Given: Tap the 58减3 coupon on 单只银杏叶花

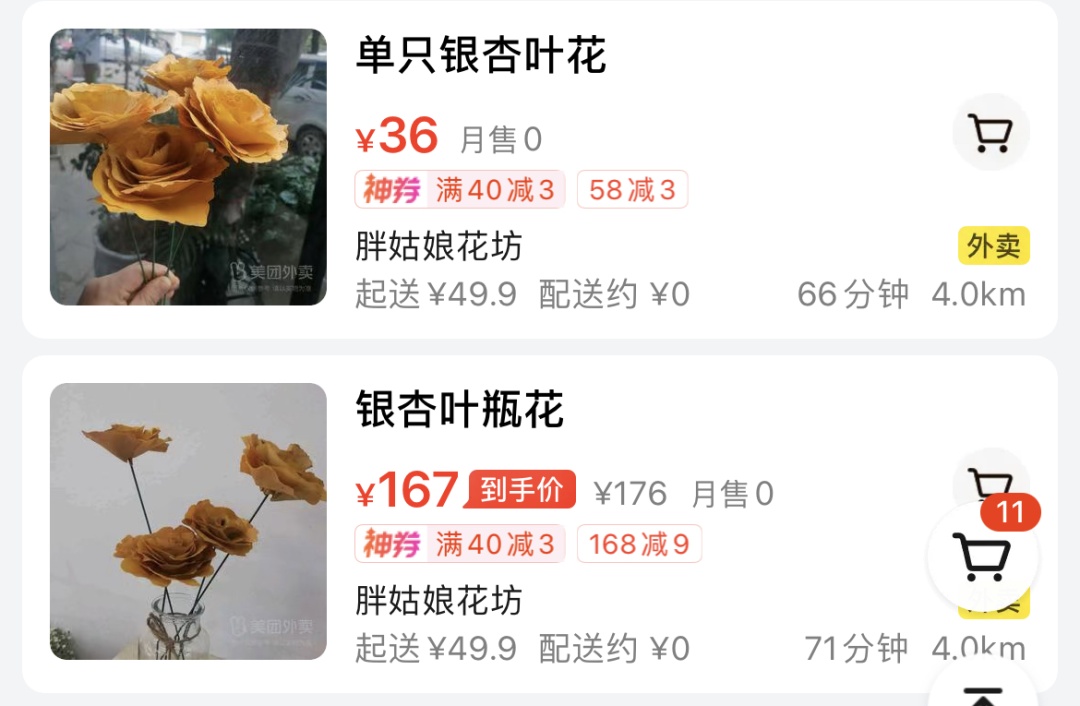Looking at the screenshot, I should tap(632, 189).
